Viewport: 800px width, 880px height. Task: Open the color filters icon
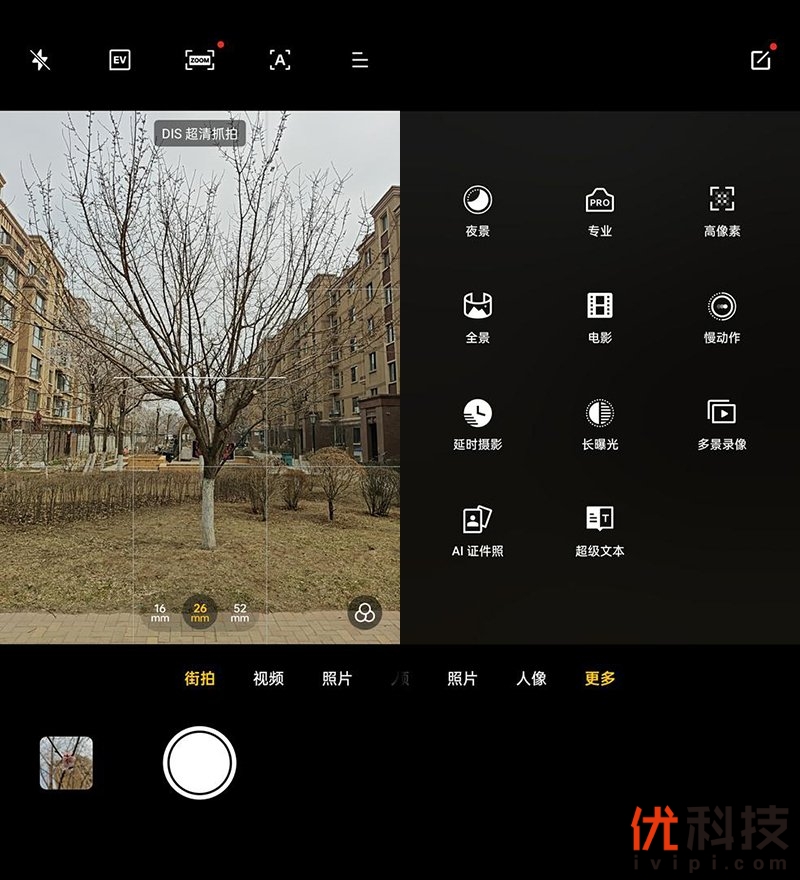[365, 613]
